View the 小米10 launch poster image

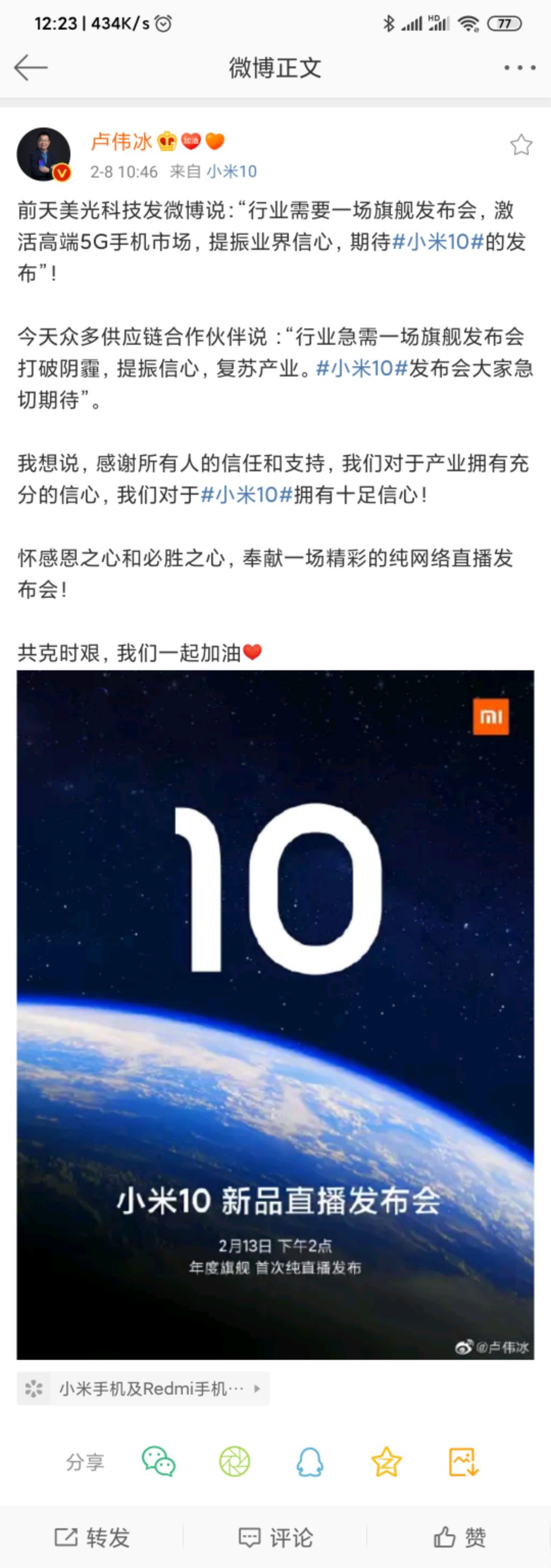[x=275, y=1014]
